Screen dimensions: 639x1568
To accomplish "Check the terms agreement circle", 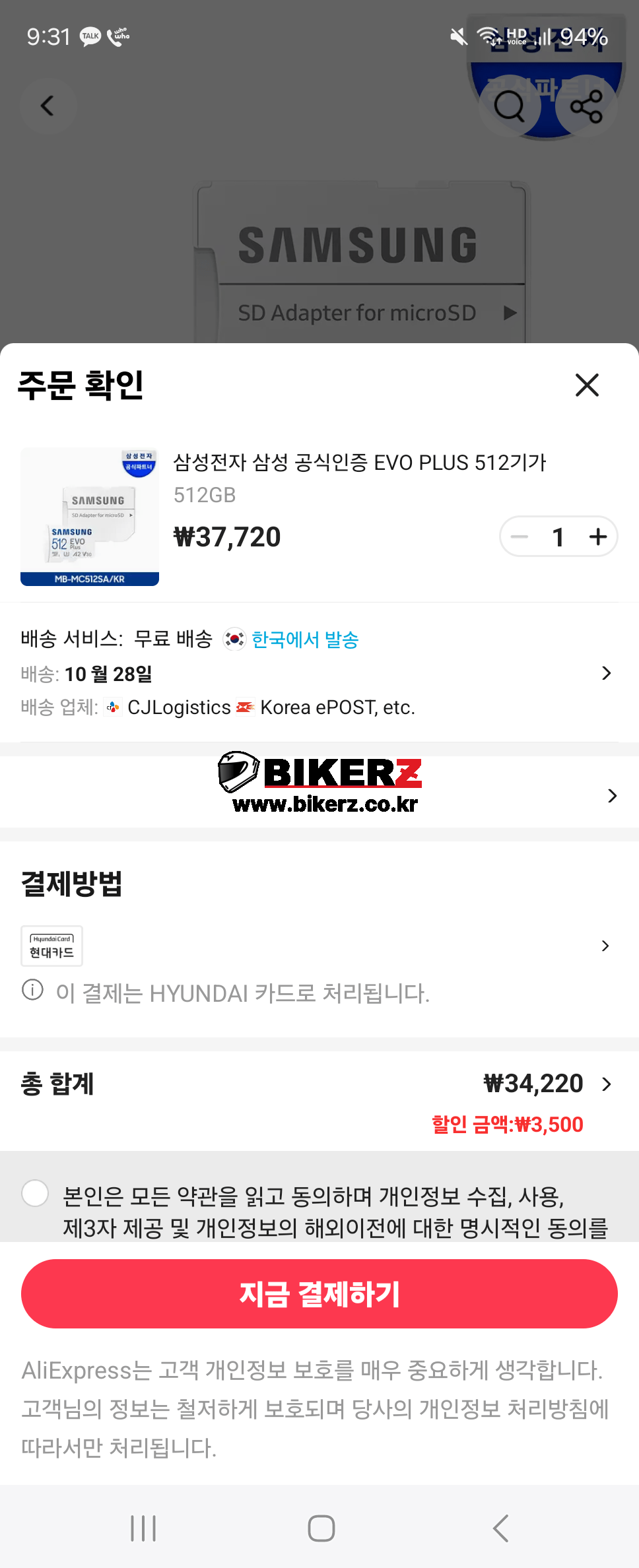I will [x=35, y=1193].
